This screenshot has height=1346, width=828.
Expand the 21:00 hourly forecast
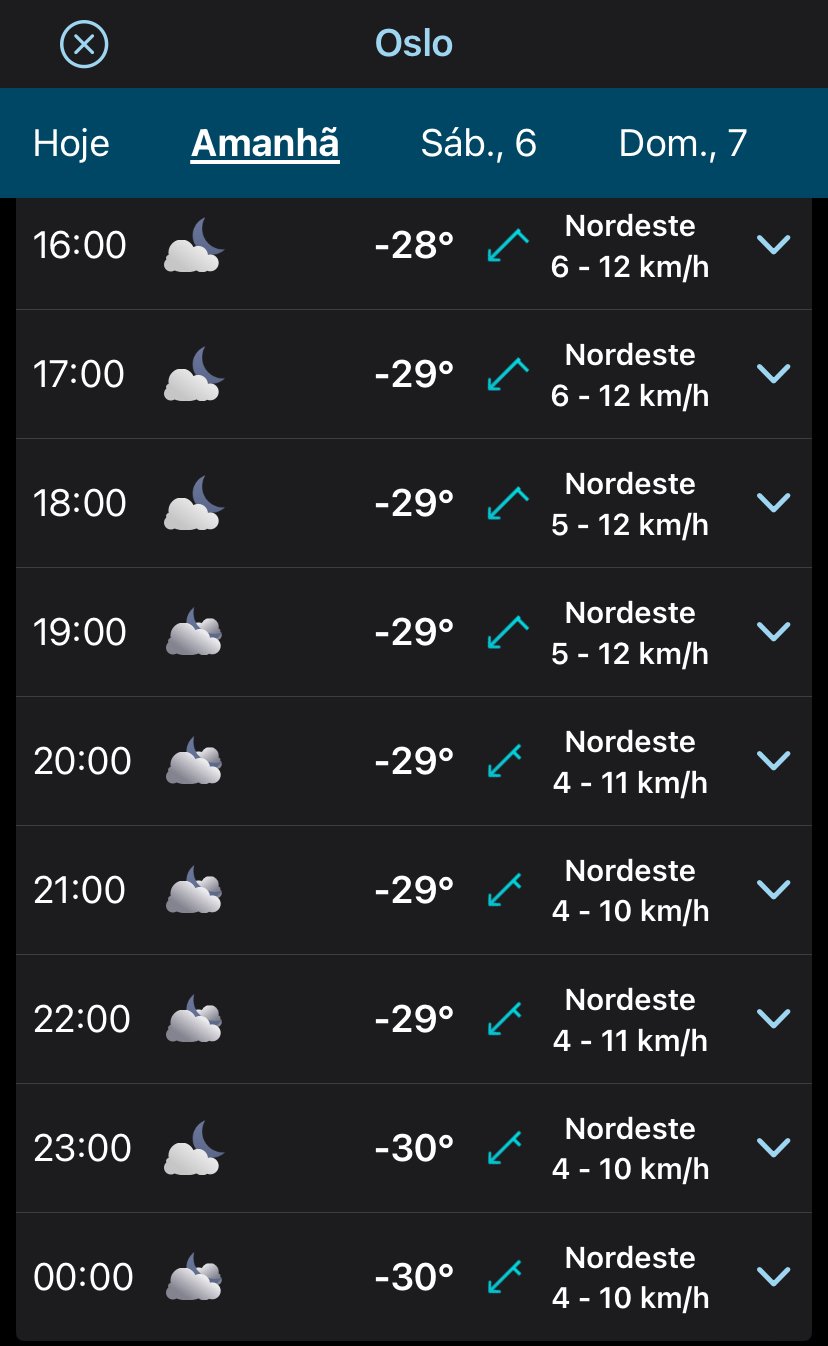(774, 890)
